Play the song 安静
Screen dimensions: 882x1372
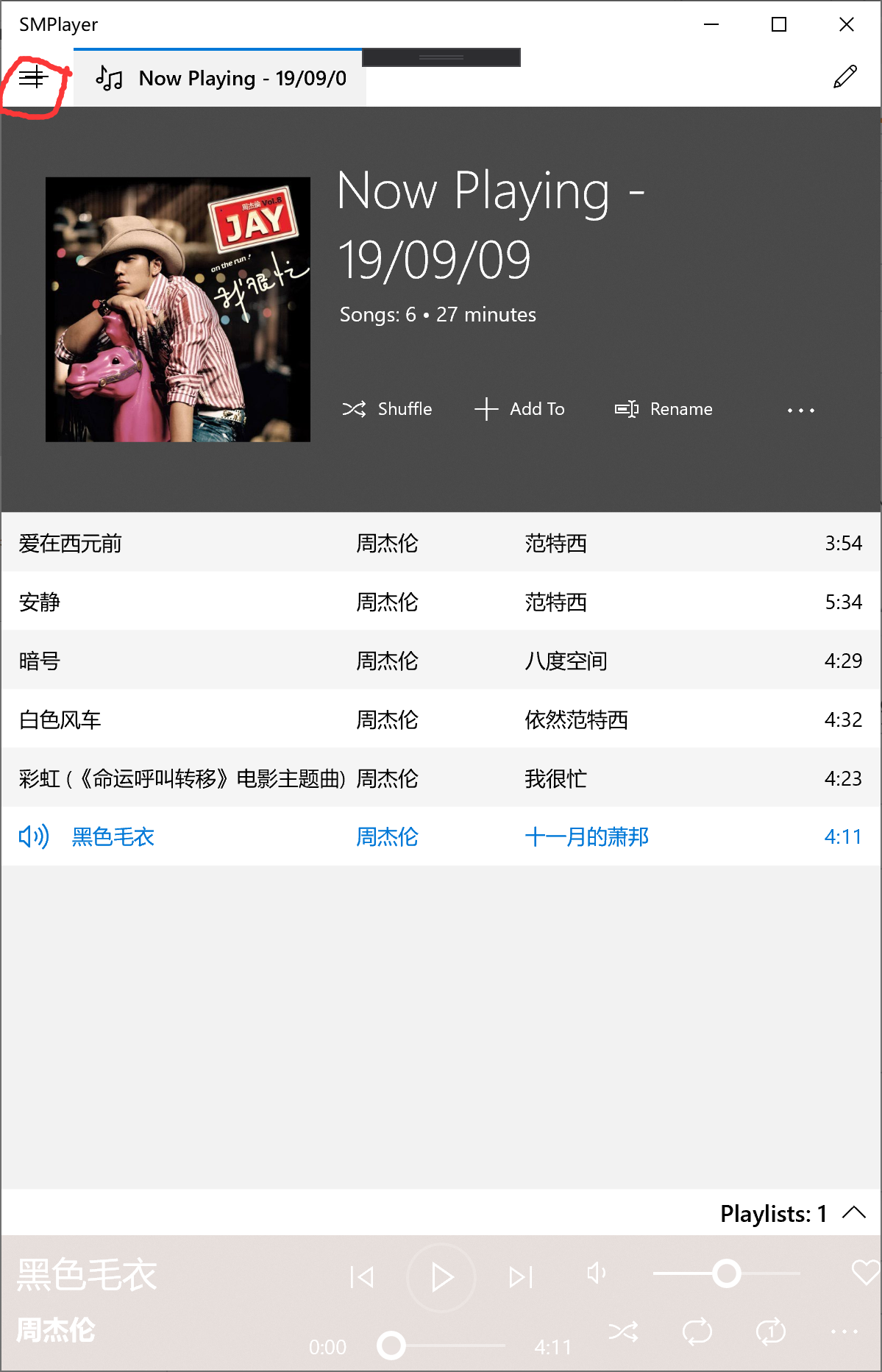click(40, 603)
